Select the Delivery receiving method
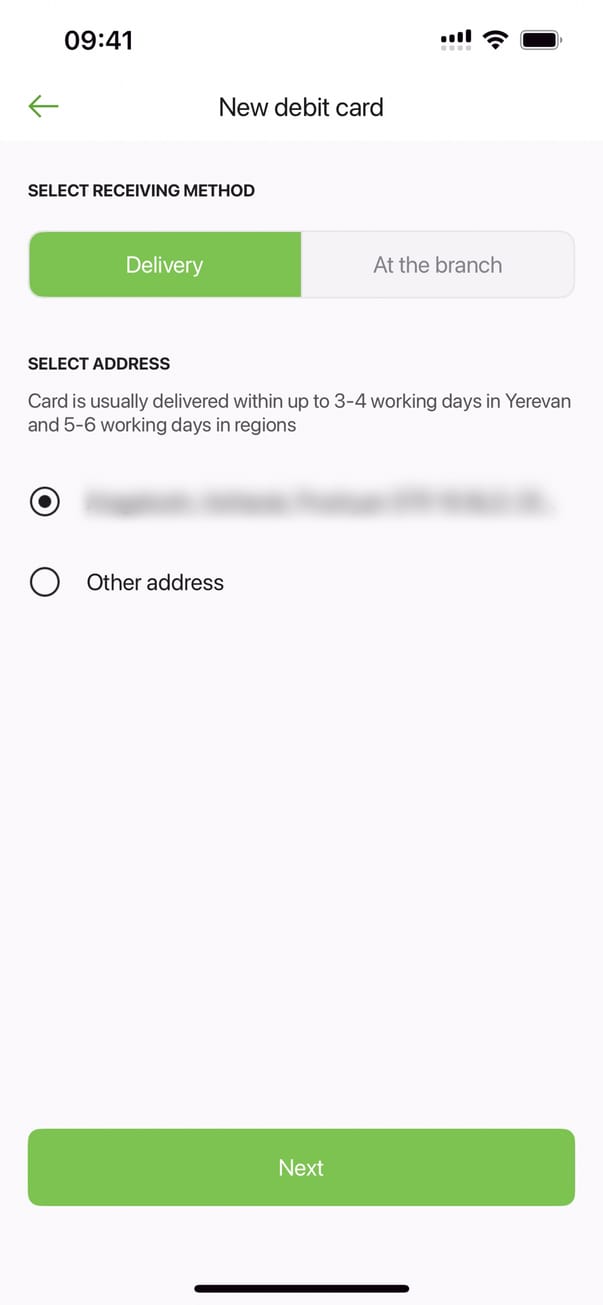Viewport: 603px width, 1305px height. tap(165, 265)
